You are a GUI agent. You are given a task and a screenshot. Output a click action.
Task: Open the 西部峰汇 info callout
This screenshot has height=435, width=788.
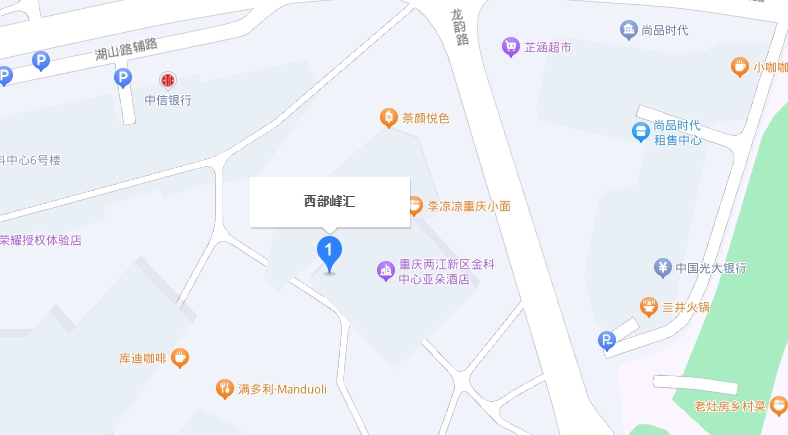point(329,201)
